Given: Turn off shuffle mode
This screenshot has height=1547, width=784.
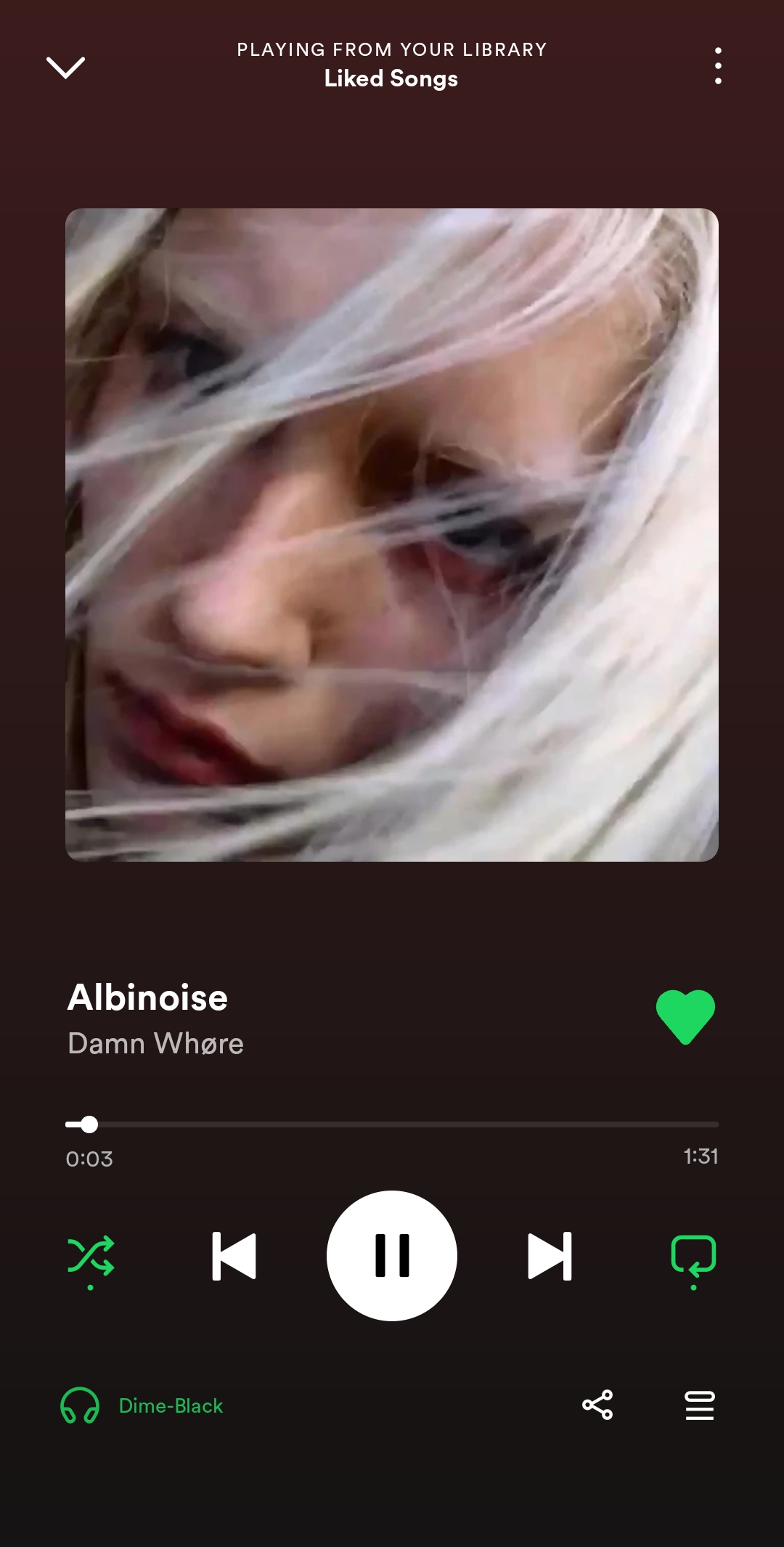Looking at the screenshot, I should (x=91, y=1257).
